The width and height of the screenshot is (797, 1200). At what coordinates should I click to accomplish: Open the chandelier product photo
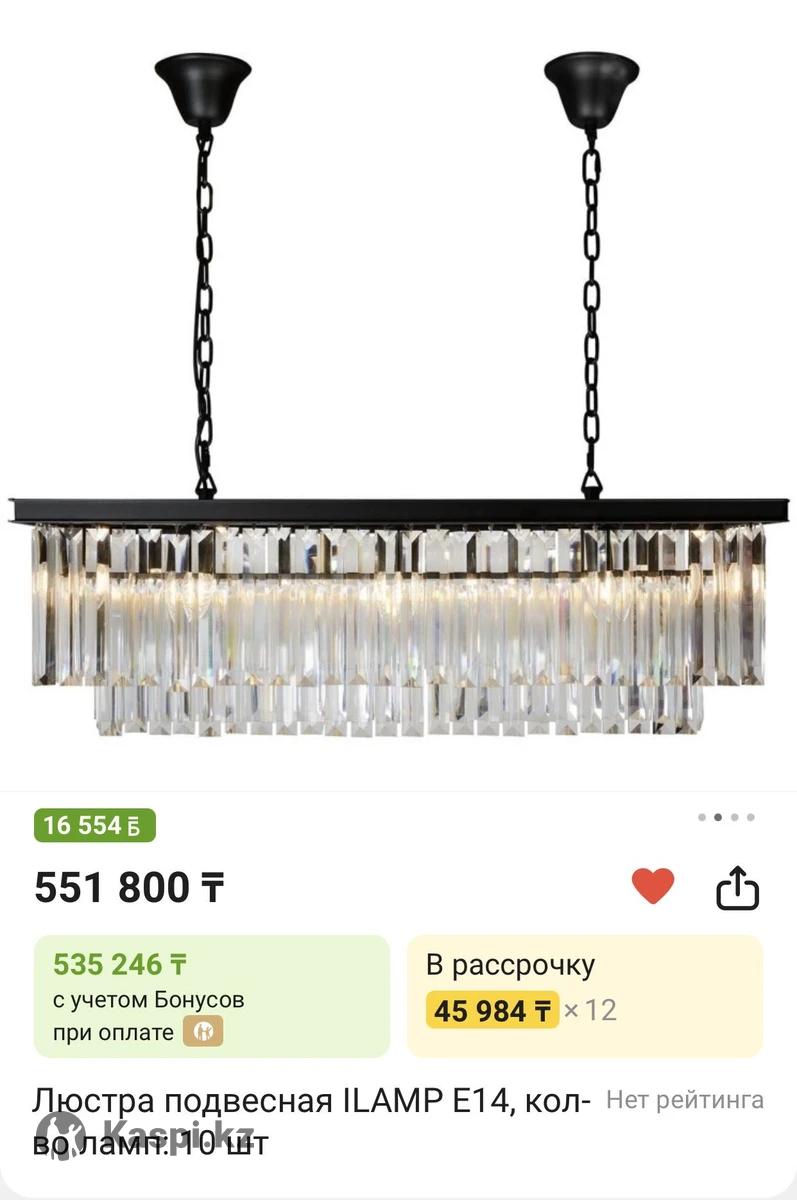[x=398, y=400]
